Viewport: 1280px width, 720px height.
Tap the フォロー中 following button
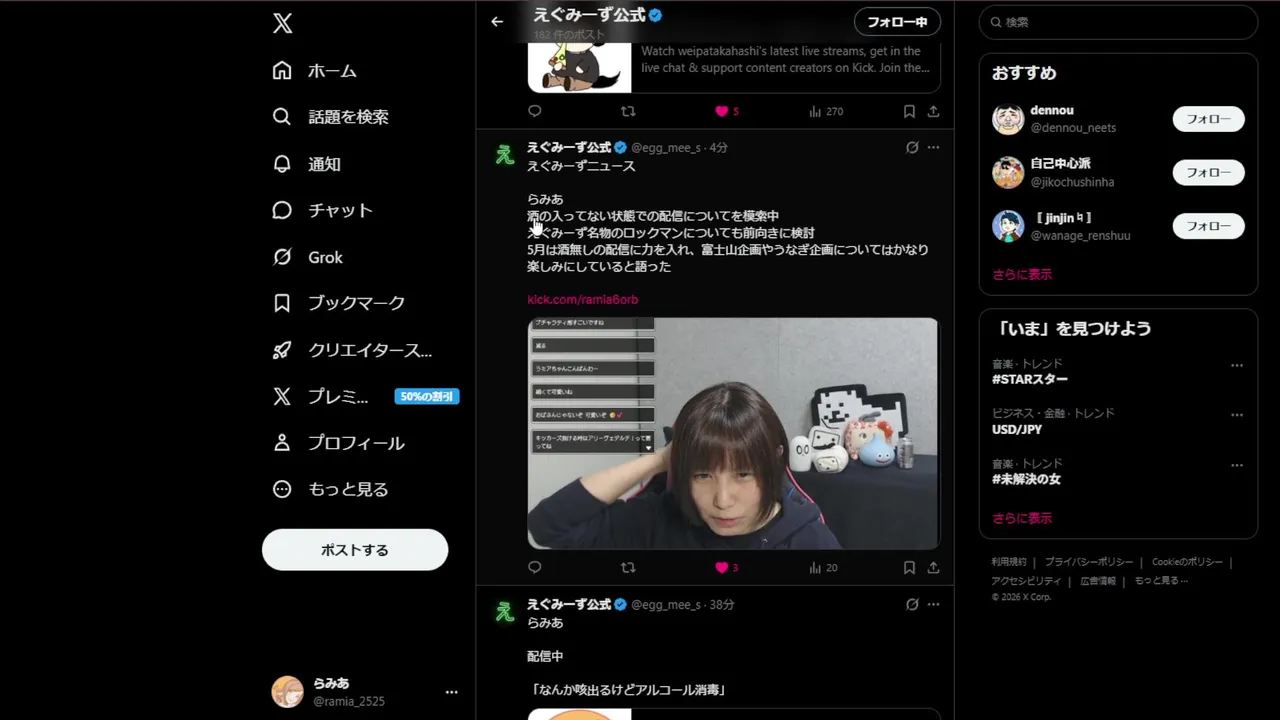pos(897,21)
